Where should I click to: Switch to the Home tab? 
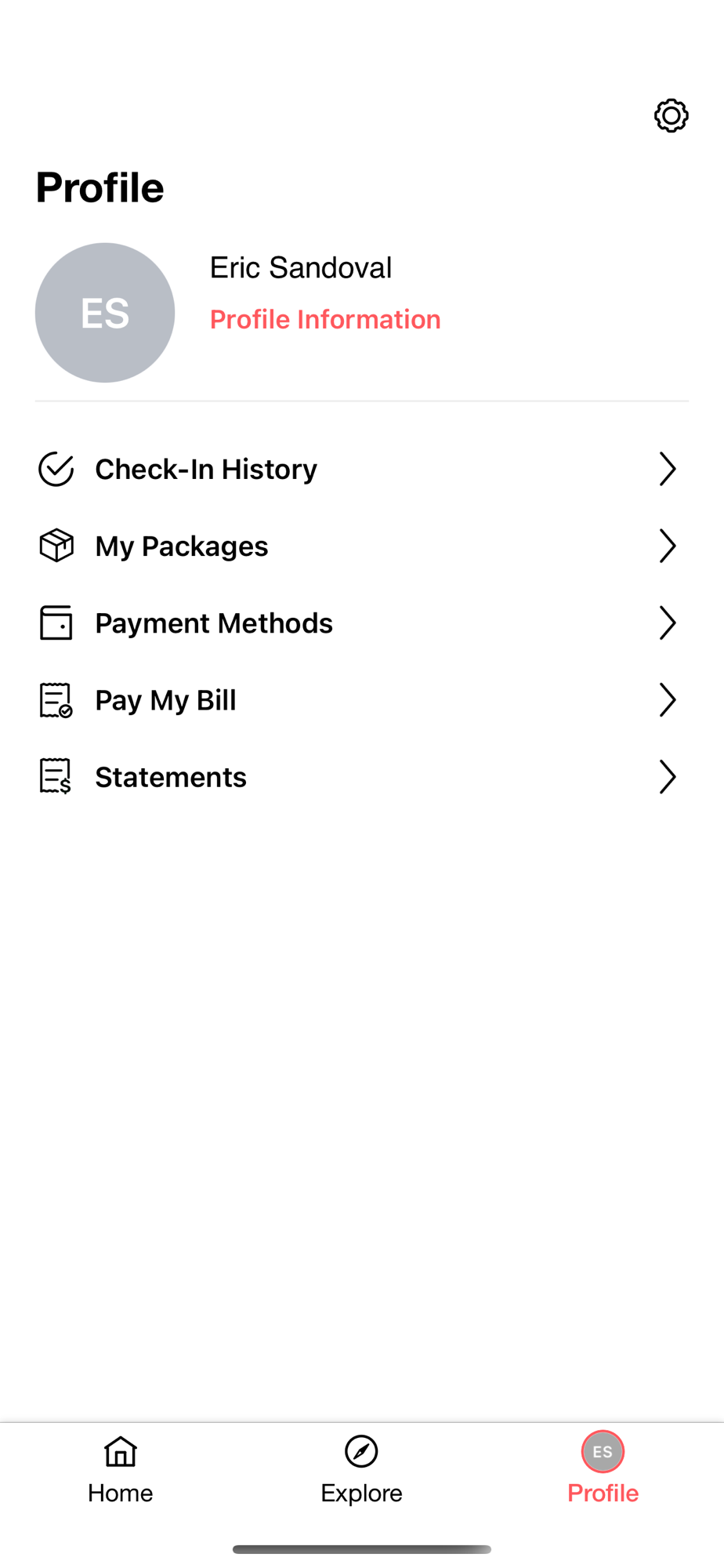point(121,1470)
